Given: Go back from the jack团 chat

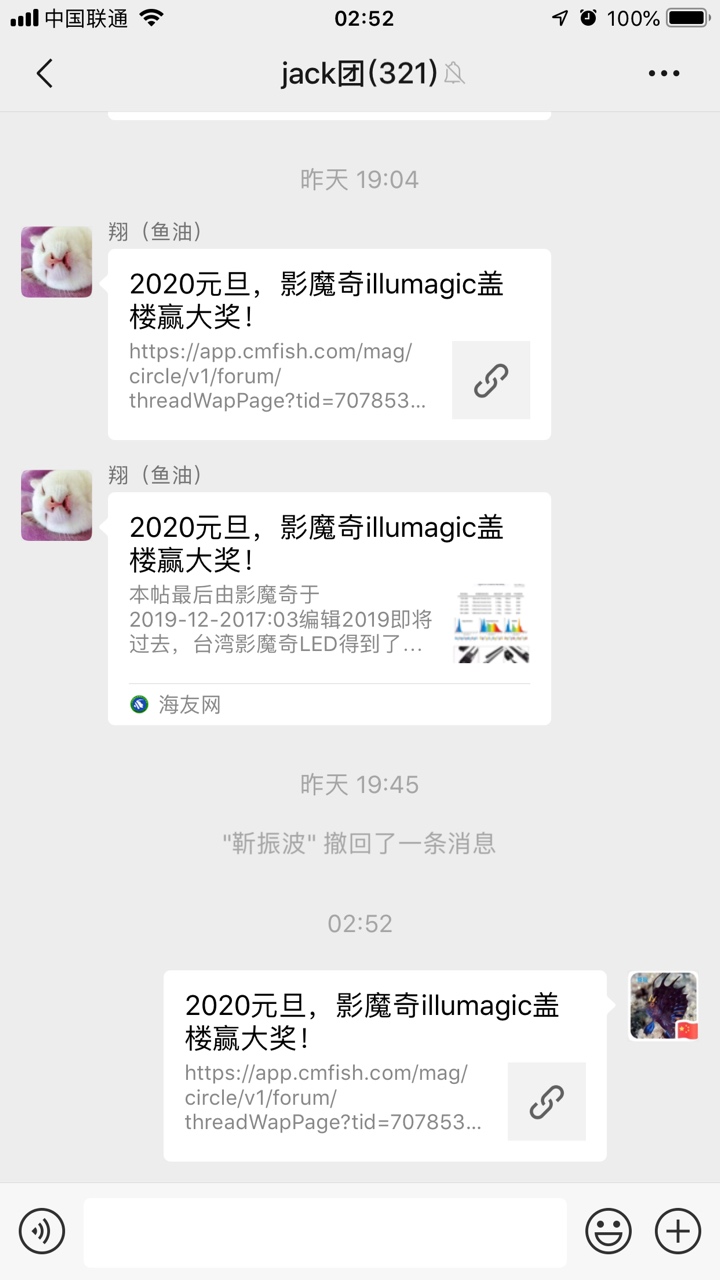Looking at the screenshot, I should click(x=44, y=73).
